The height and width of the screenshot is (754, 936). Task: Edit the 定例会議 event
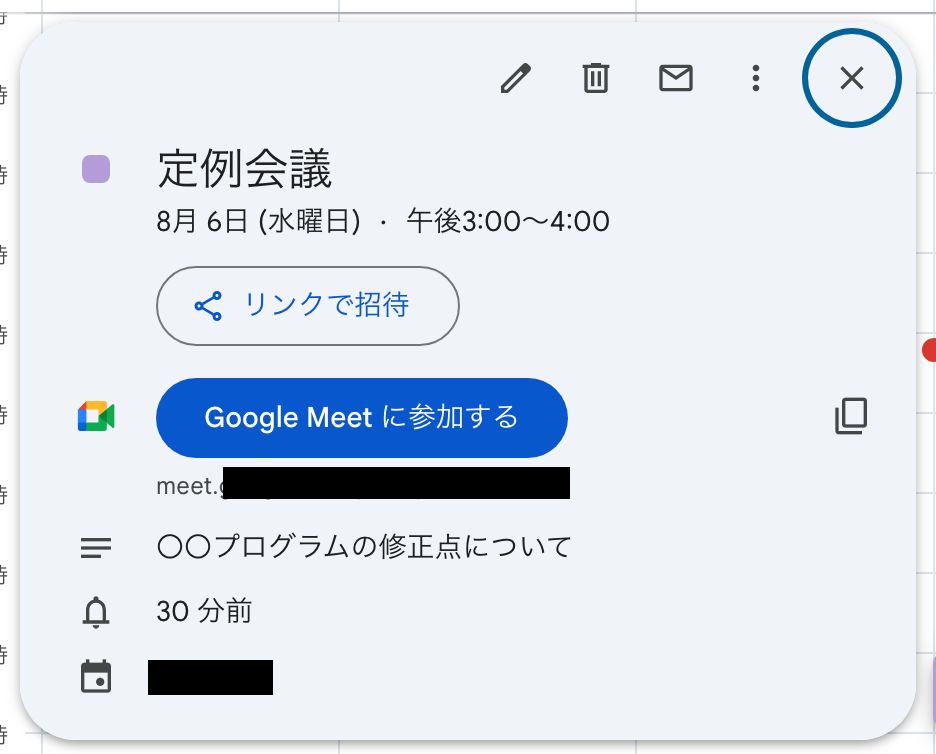(x=516, y=78)
